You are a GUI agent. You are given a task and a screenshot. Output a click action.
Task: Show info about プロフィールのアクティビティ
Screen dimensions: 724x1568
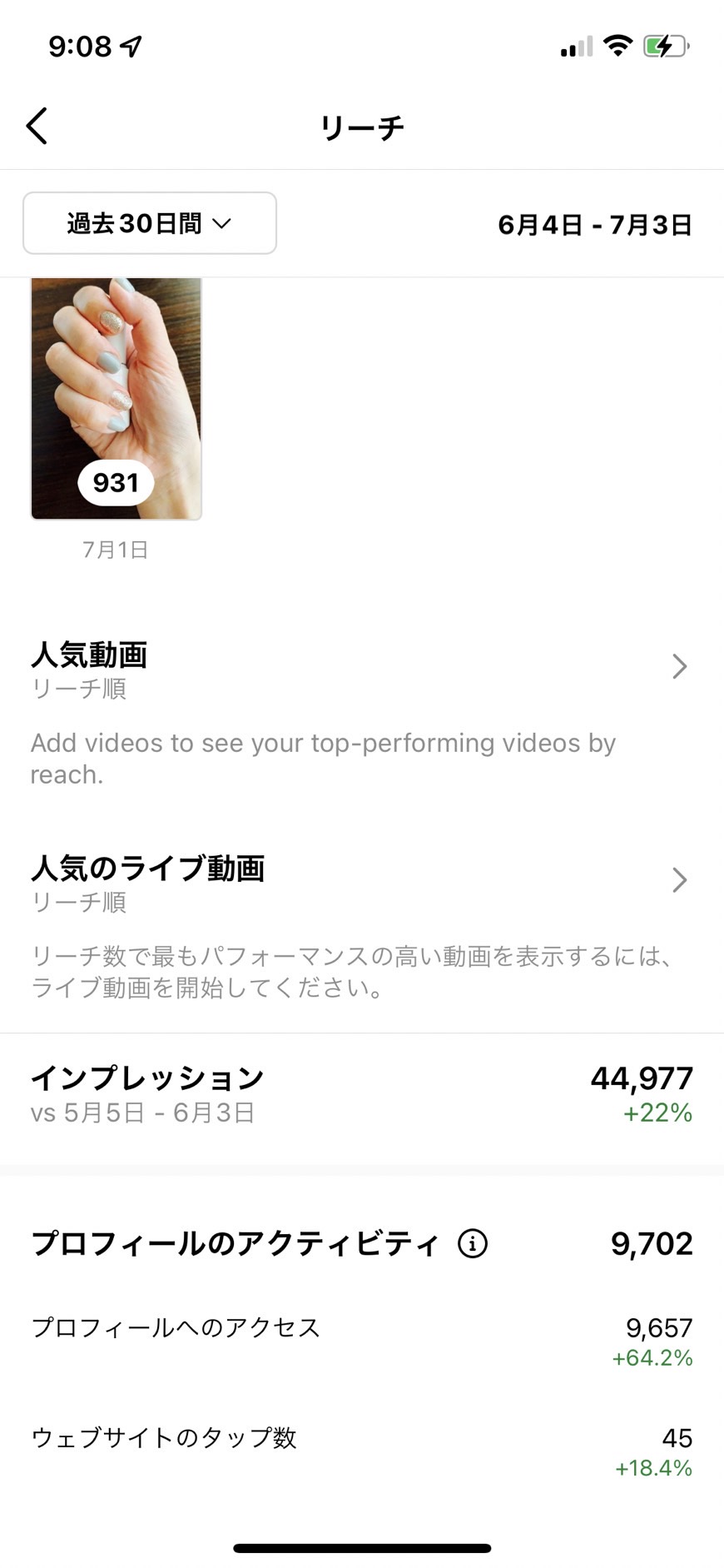pos(473,1243)
